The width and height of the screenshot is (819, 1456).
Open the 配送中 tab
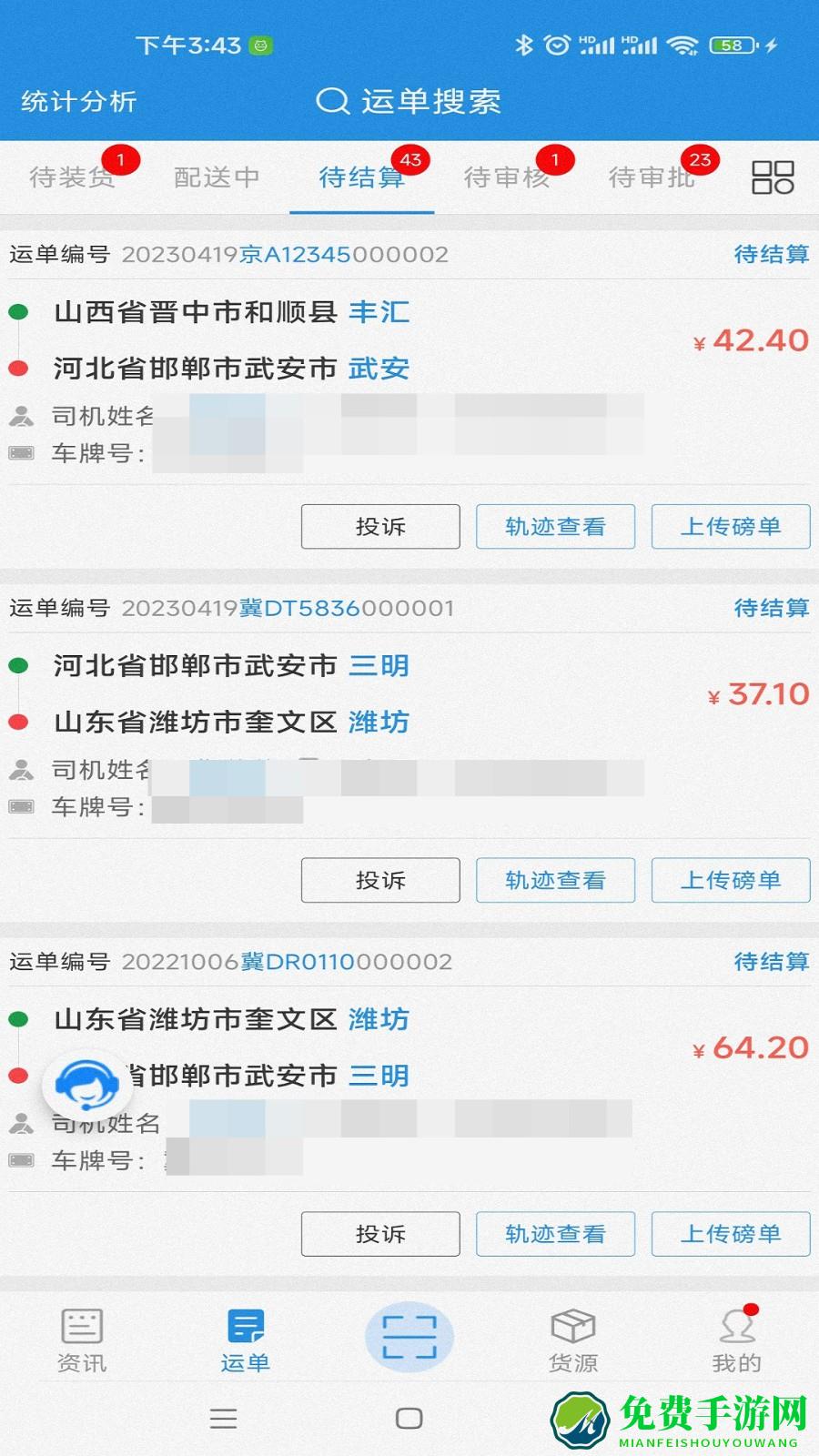click(x=215, y=178)
